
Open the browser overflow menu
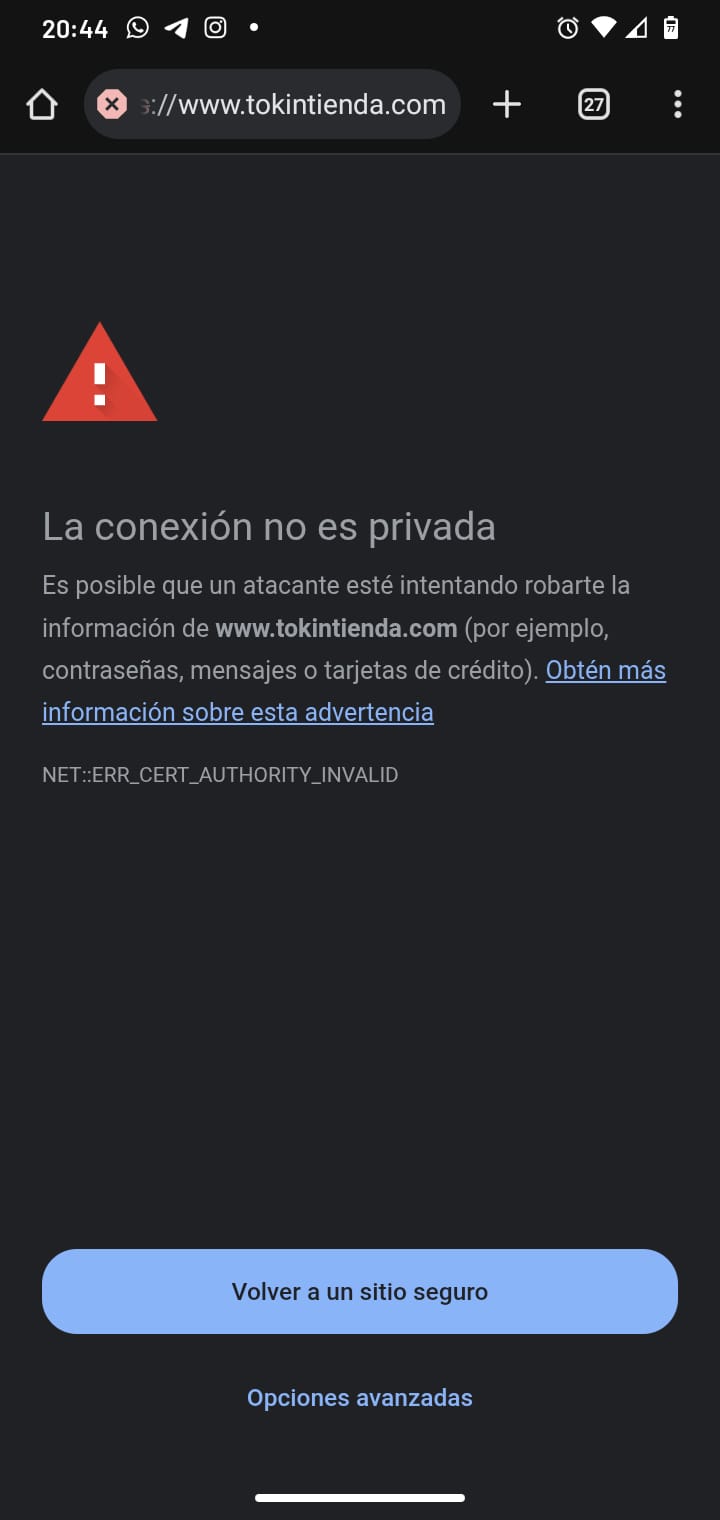(678, 104)
